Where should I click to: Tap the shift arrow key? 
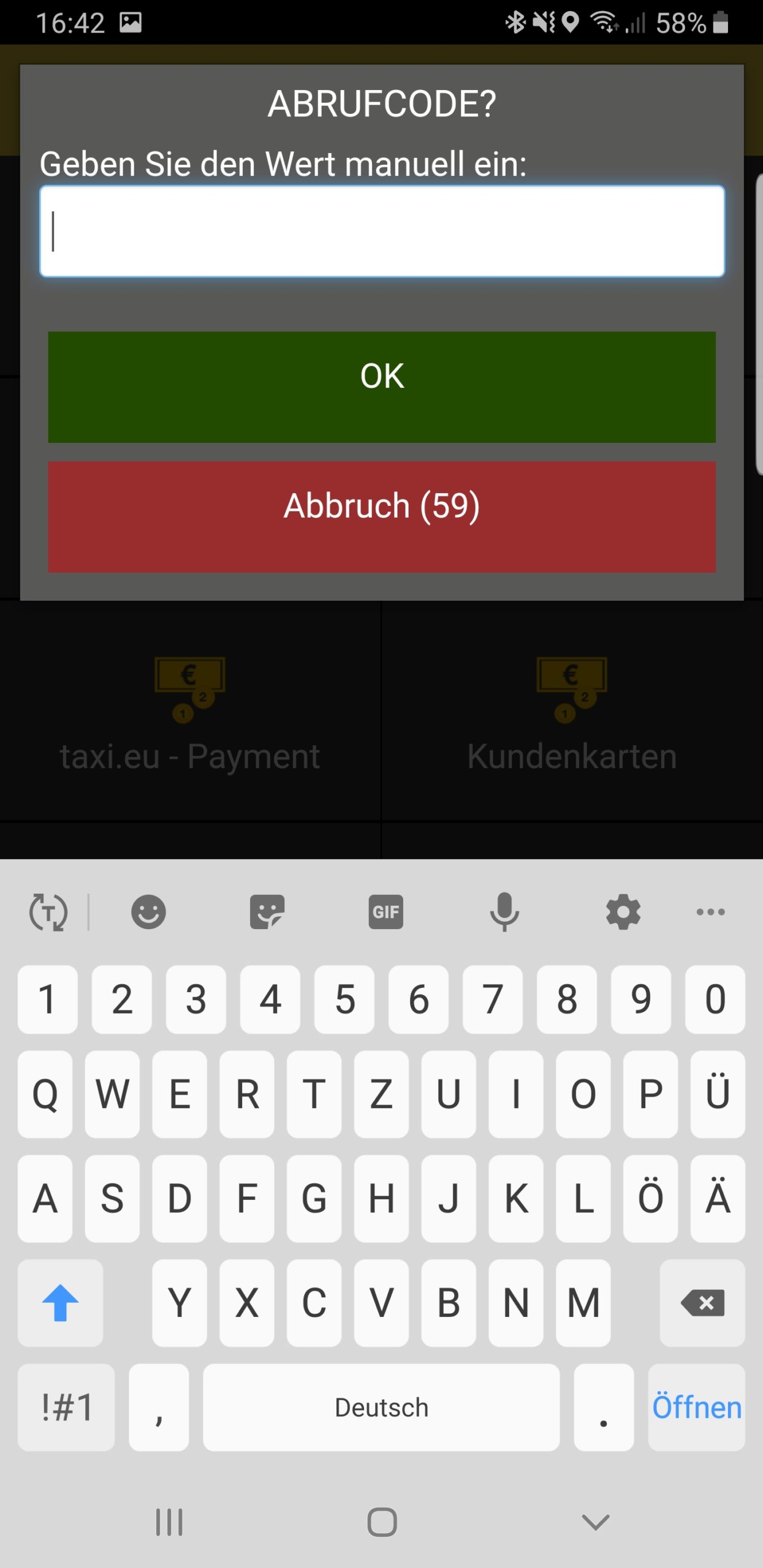pyautogui.click(x=60, y=1303)
